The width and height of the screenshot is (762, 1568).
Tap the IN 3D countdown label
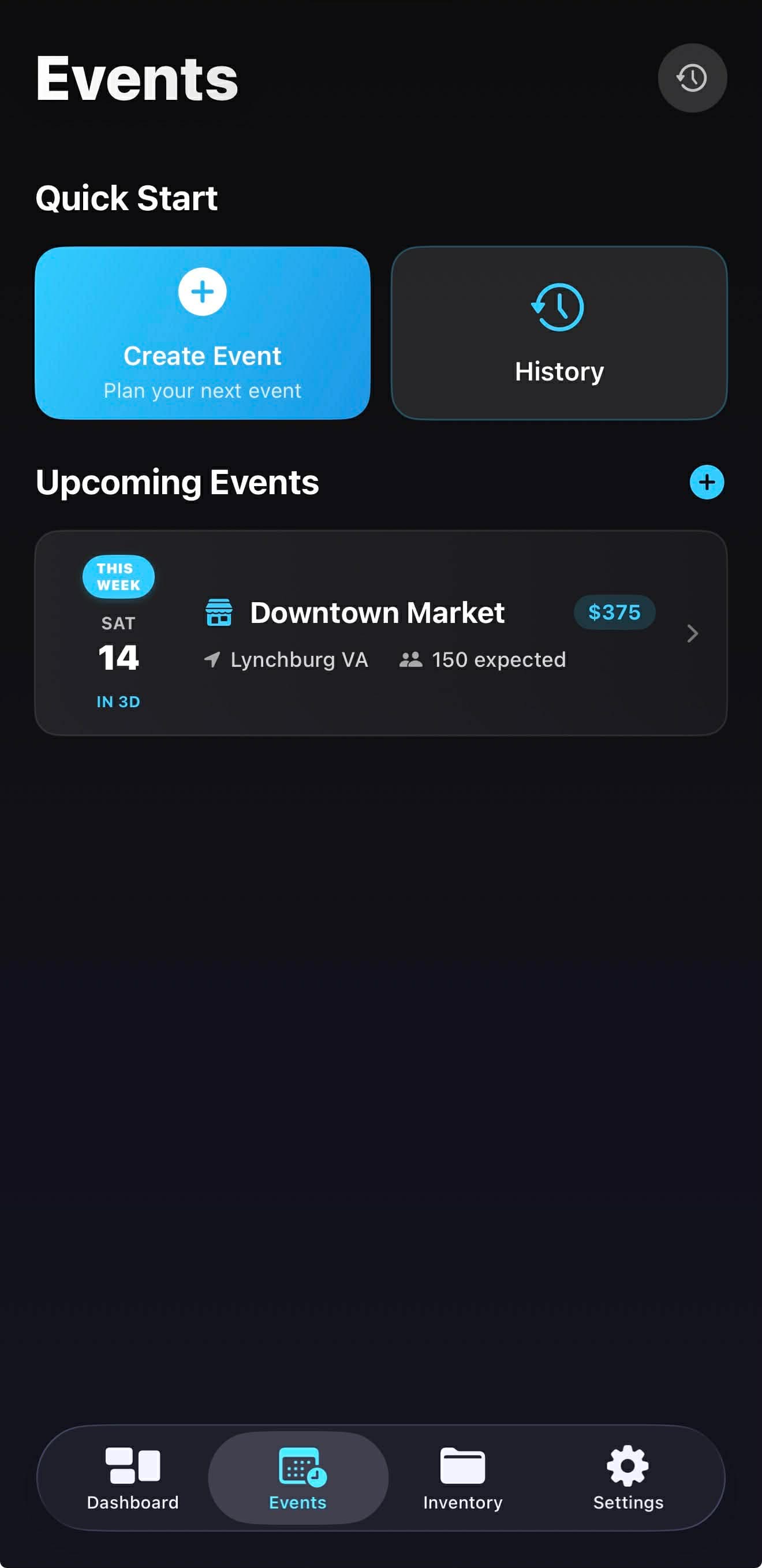(117, 701)
